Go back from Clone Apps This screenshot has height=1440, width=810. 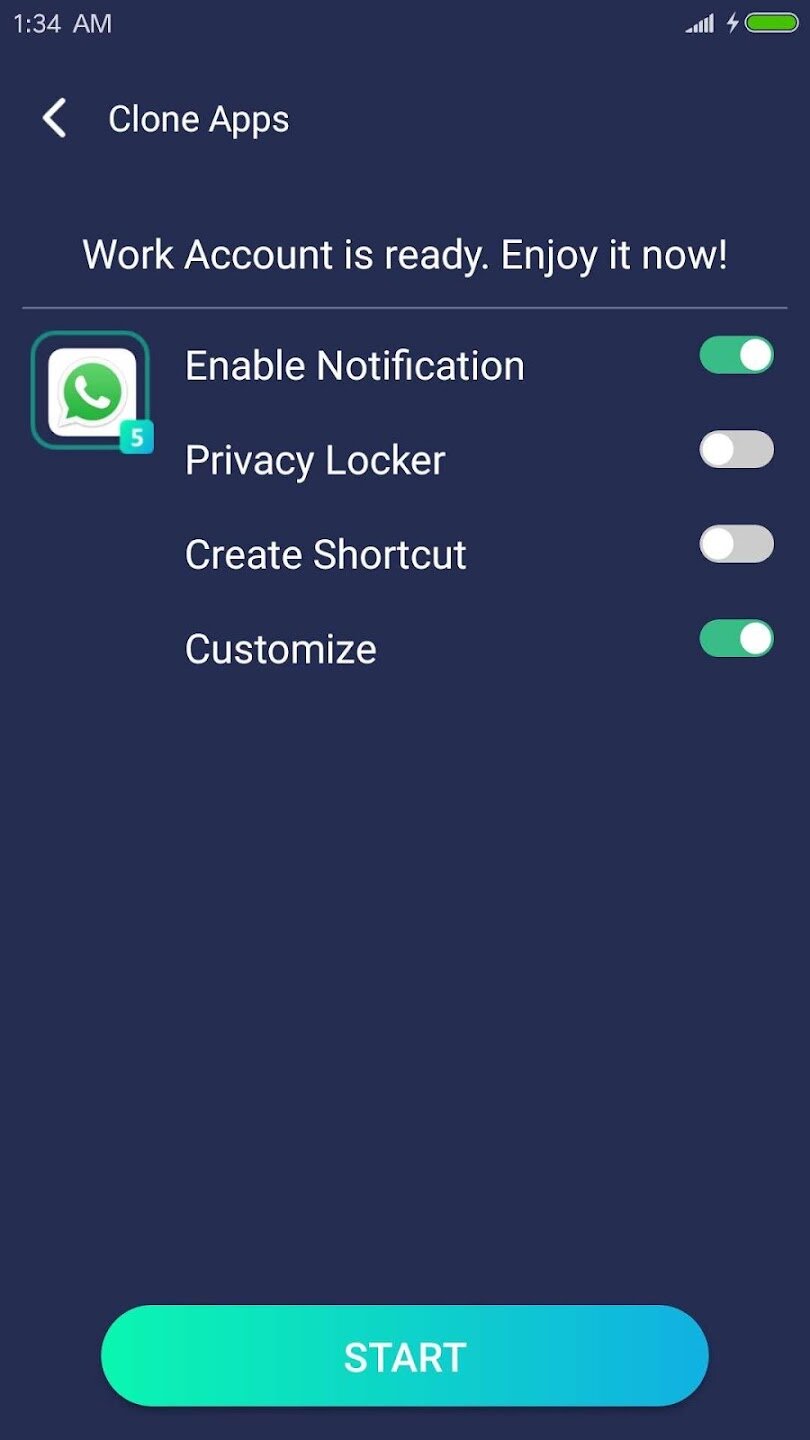(55, 119)
